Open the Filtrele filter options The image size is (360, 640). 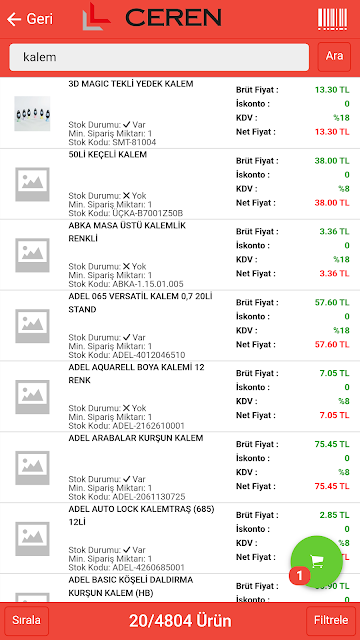point(331,621)
